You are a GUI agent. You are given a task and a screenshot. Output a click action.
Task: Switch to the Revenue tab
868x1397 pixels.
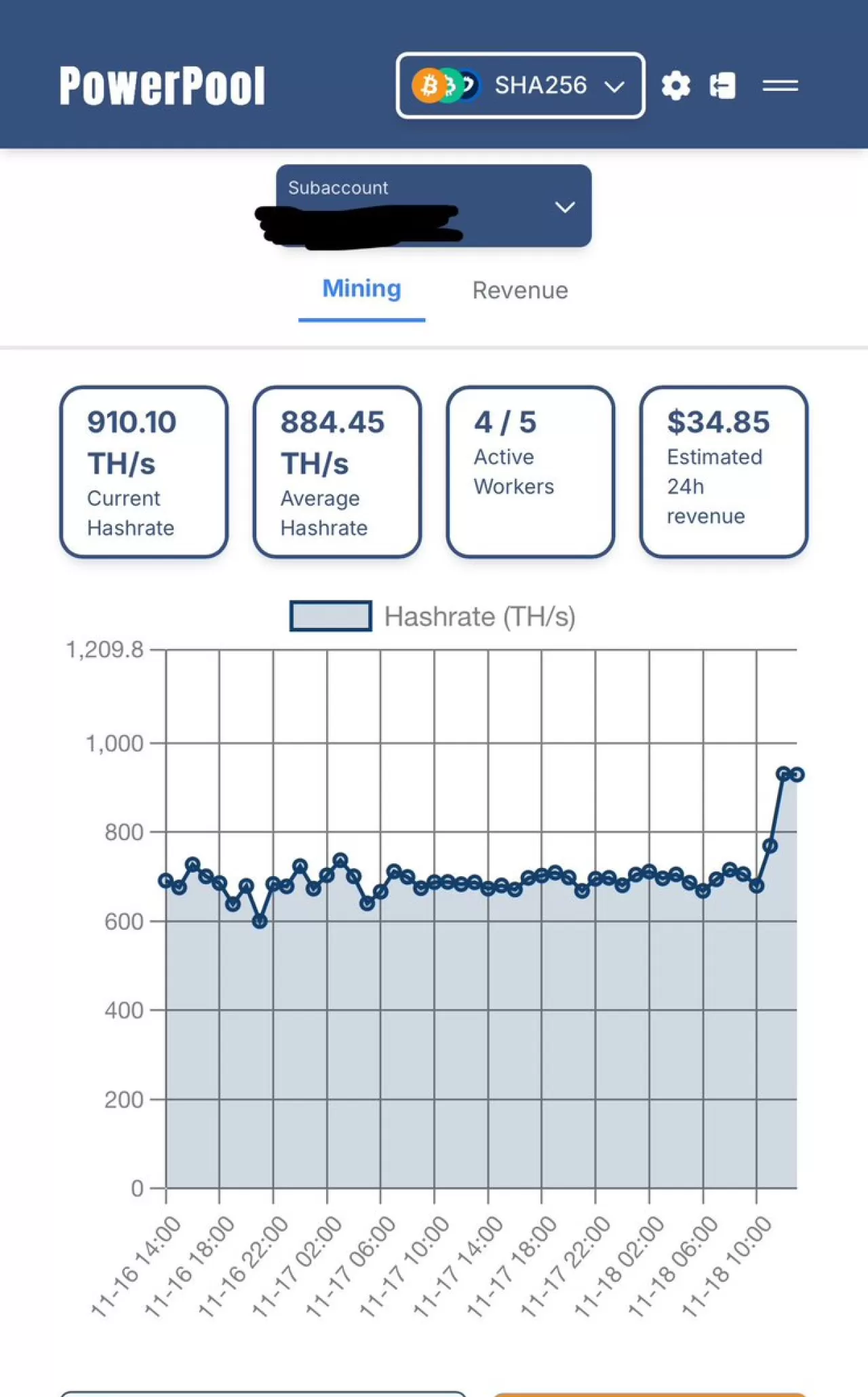520,290
